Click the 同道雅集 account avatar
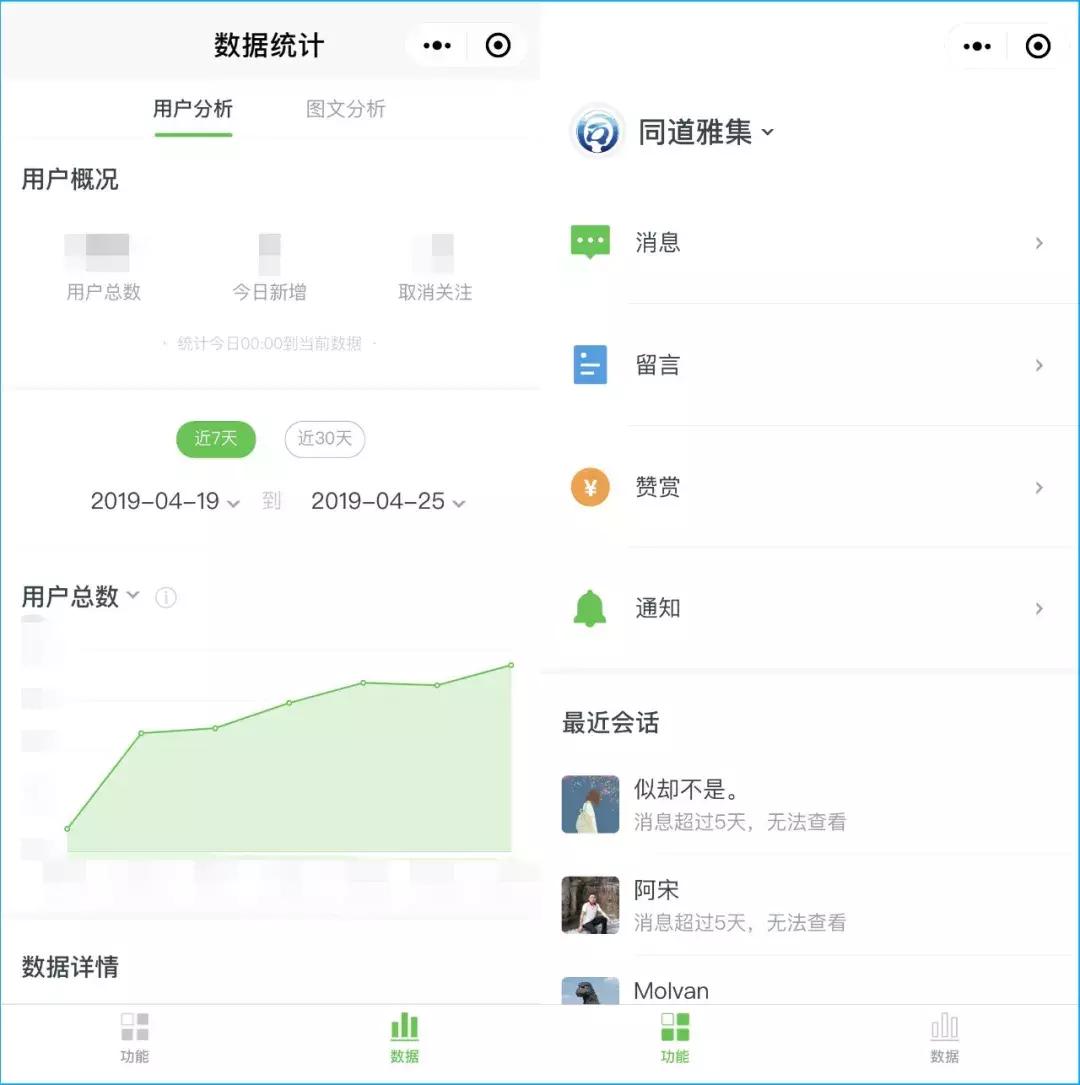This screenshot has height=1085, width=1080. point(595,130)
